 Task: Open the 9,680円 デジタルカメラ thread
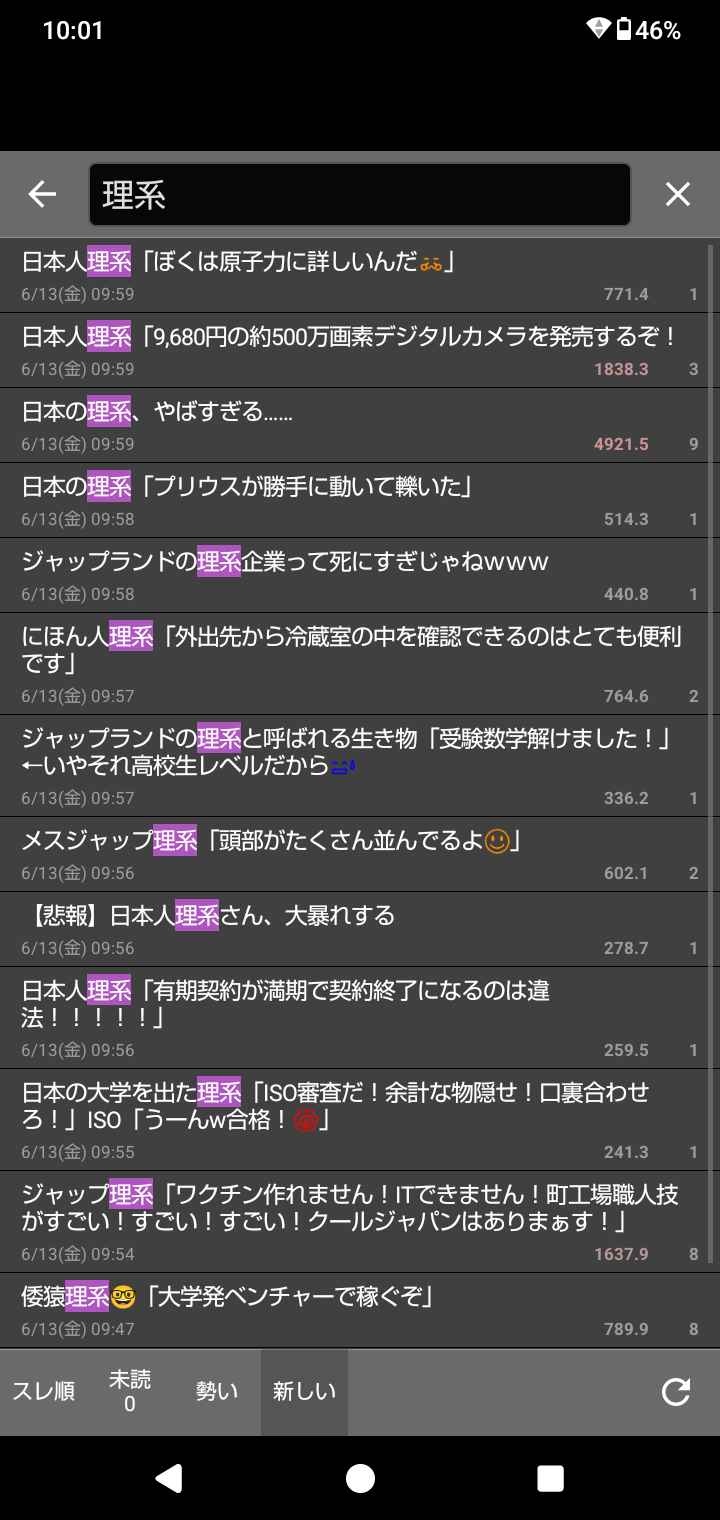coord(350,350)
